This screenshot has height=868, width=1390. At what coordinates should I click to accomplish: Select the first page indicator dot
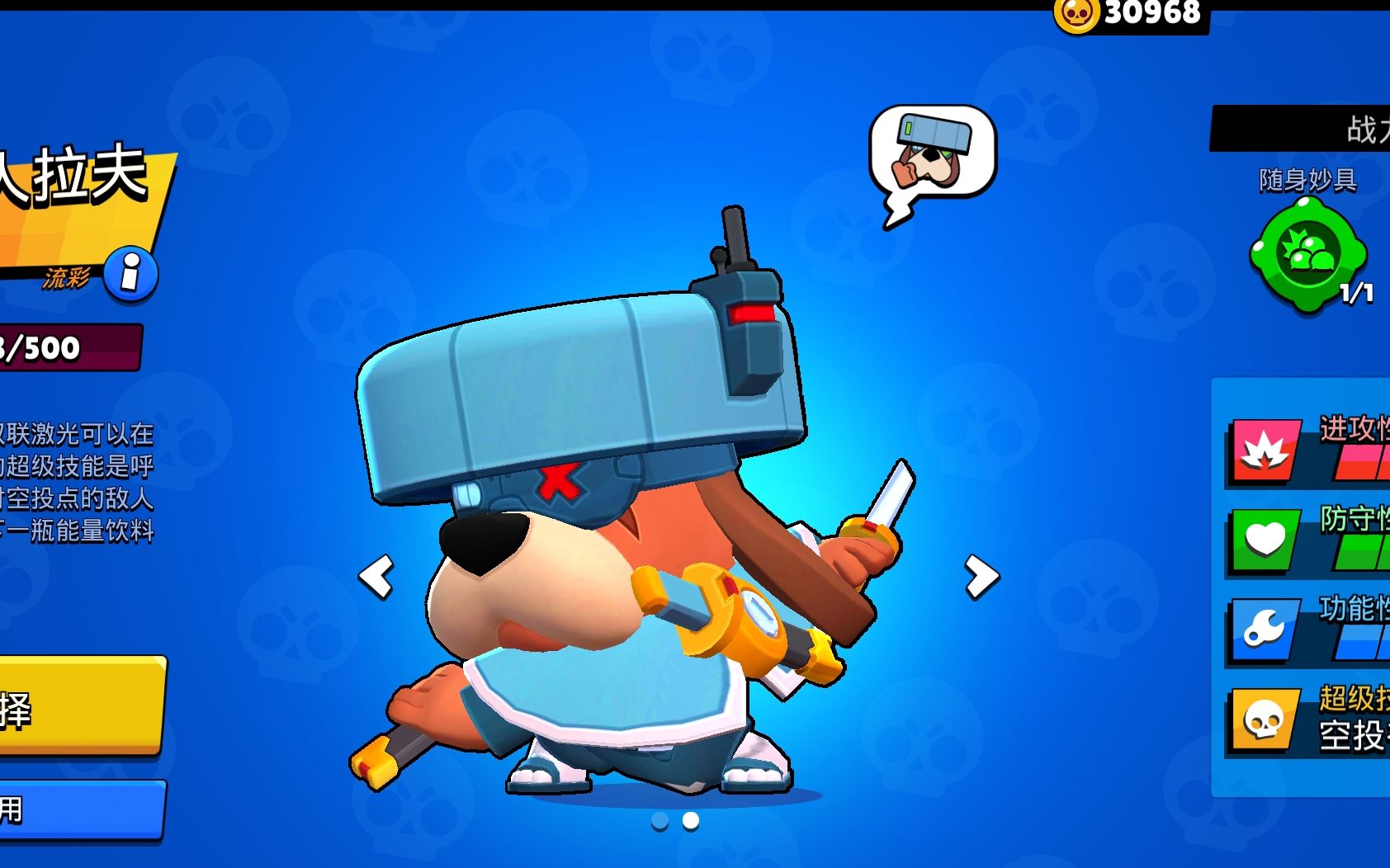(x=660, y=821)
